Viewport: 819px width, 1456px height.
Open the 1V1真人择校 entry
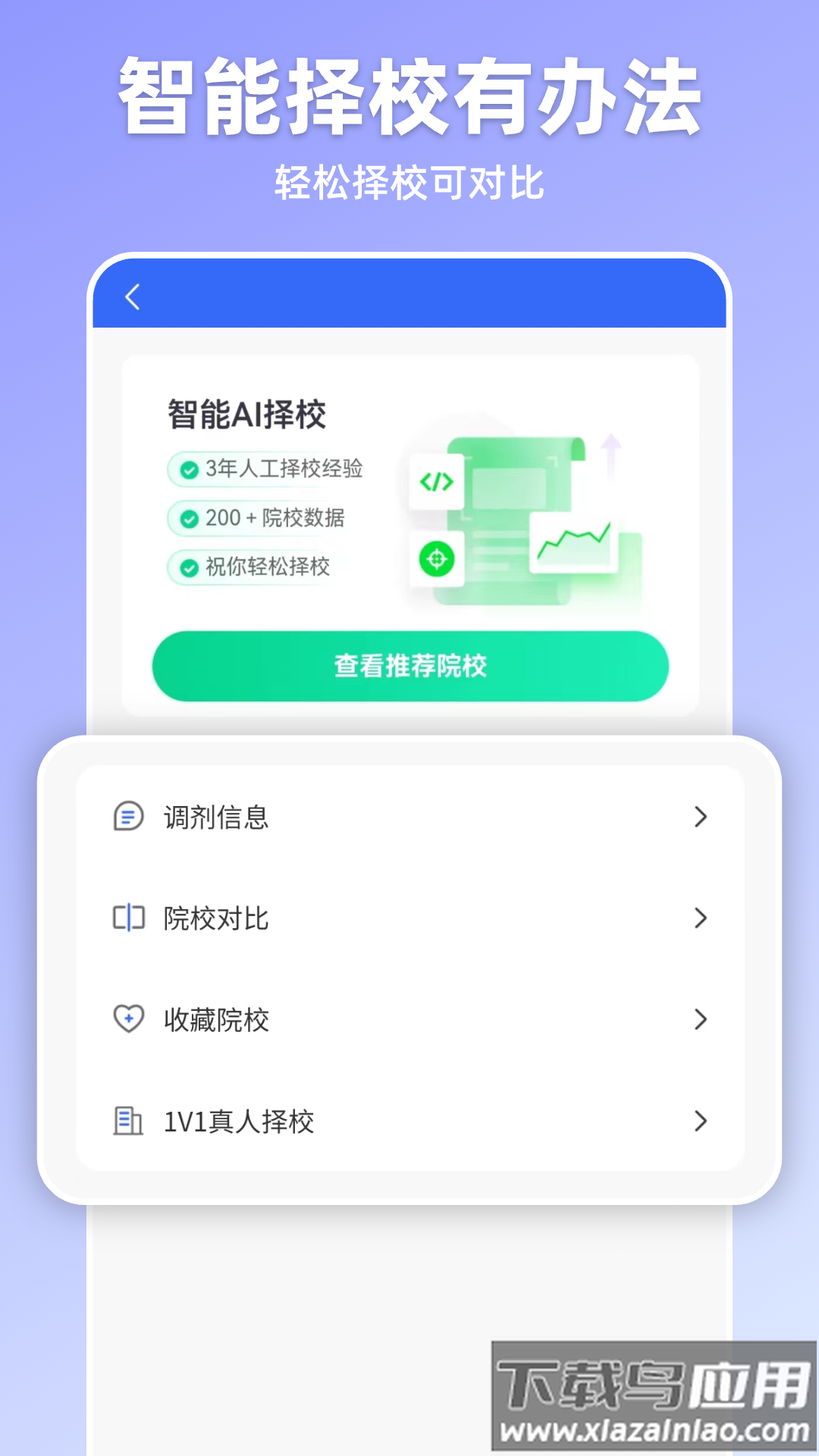(x=700, y=1122)
